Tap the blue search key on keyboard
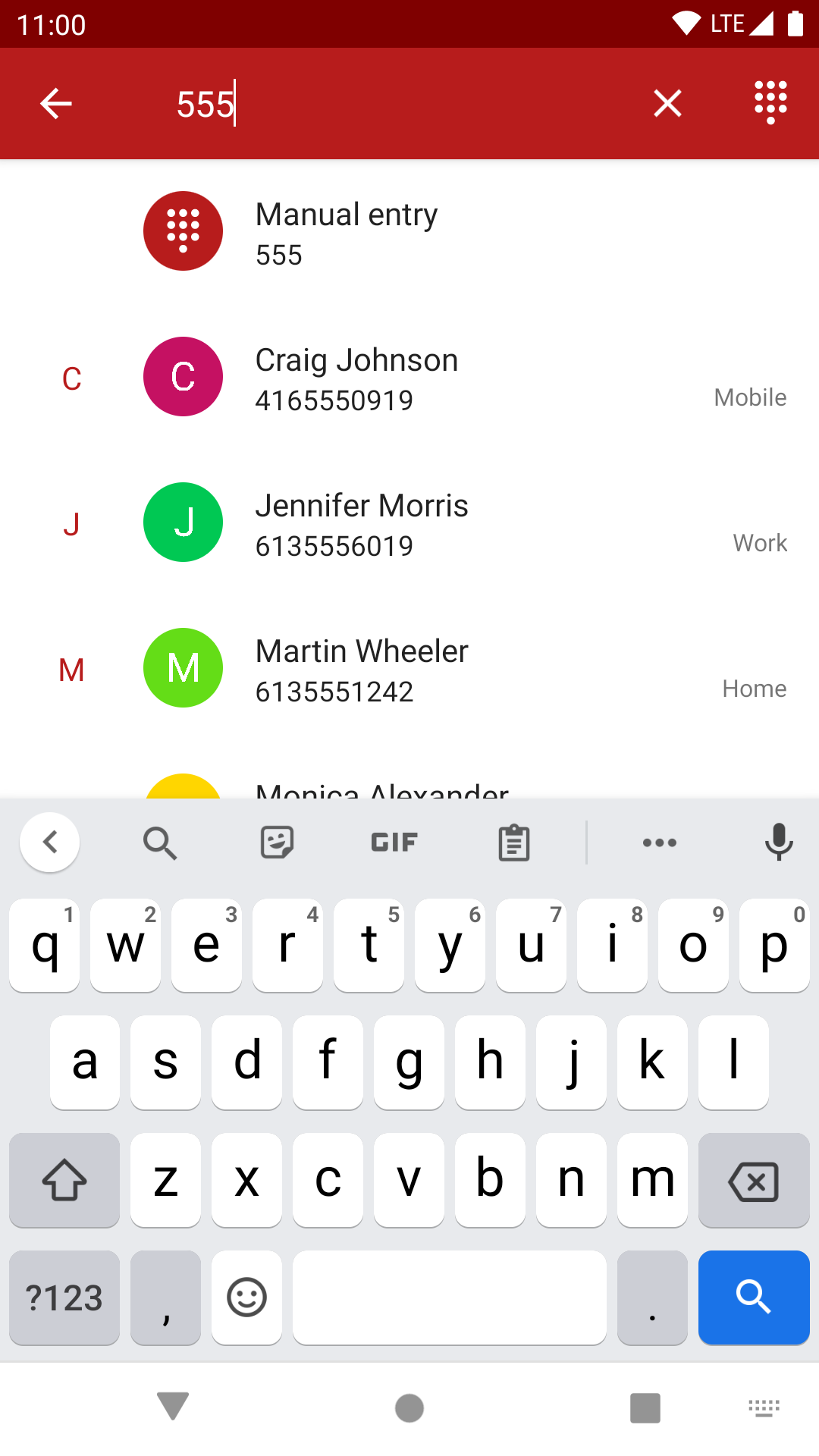 [753, 1298]
